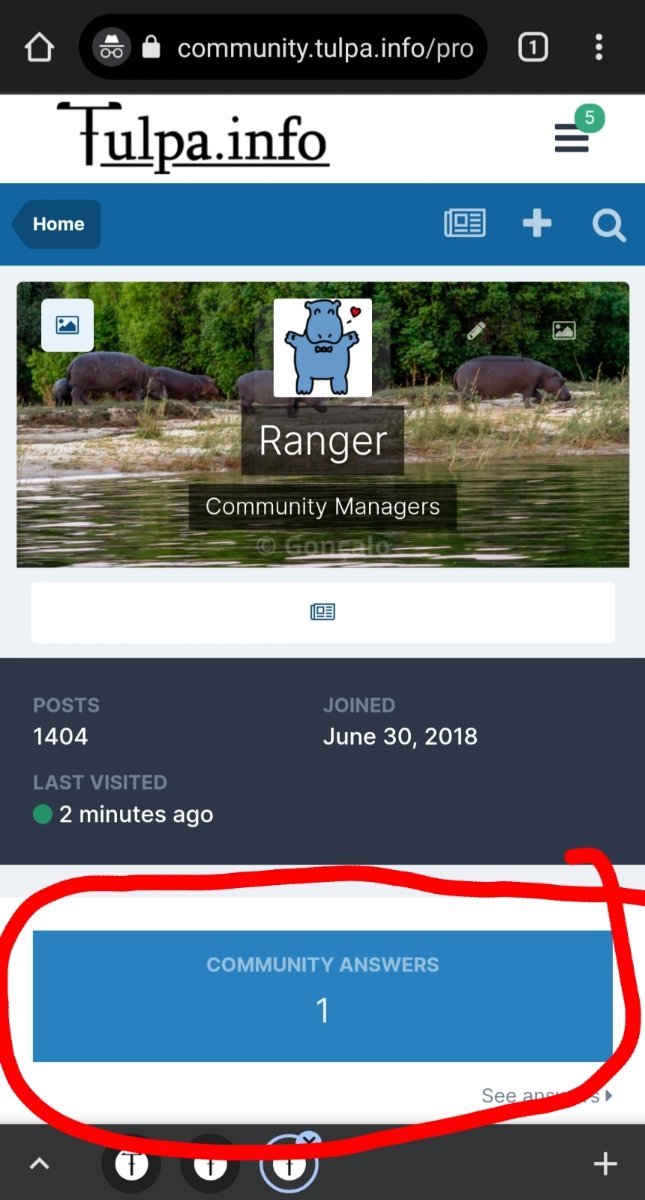This screenshot has width=645, height=1200.
Task: Open the browser tab switcher
Action: click(x=533, y=47)
